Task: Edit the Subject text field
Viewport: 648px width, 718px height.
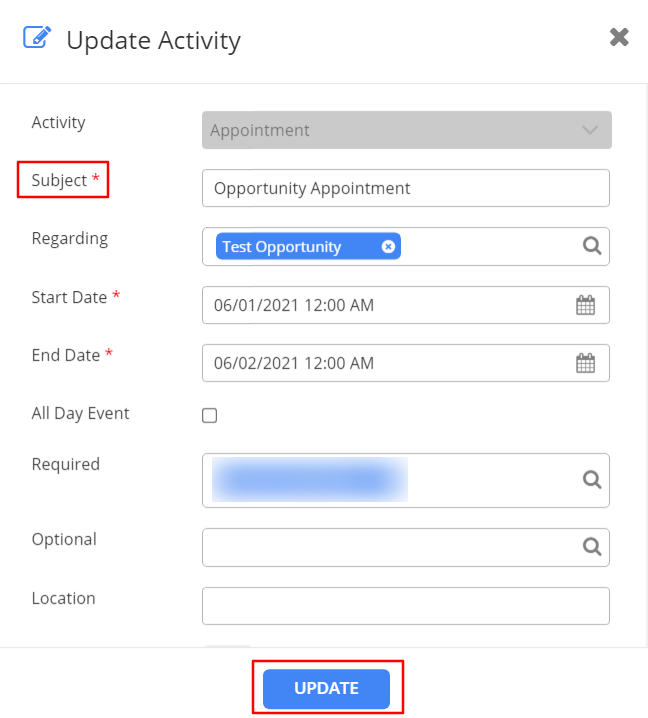Action: 405,188
